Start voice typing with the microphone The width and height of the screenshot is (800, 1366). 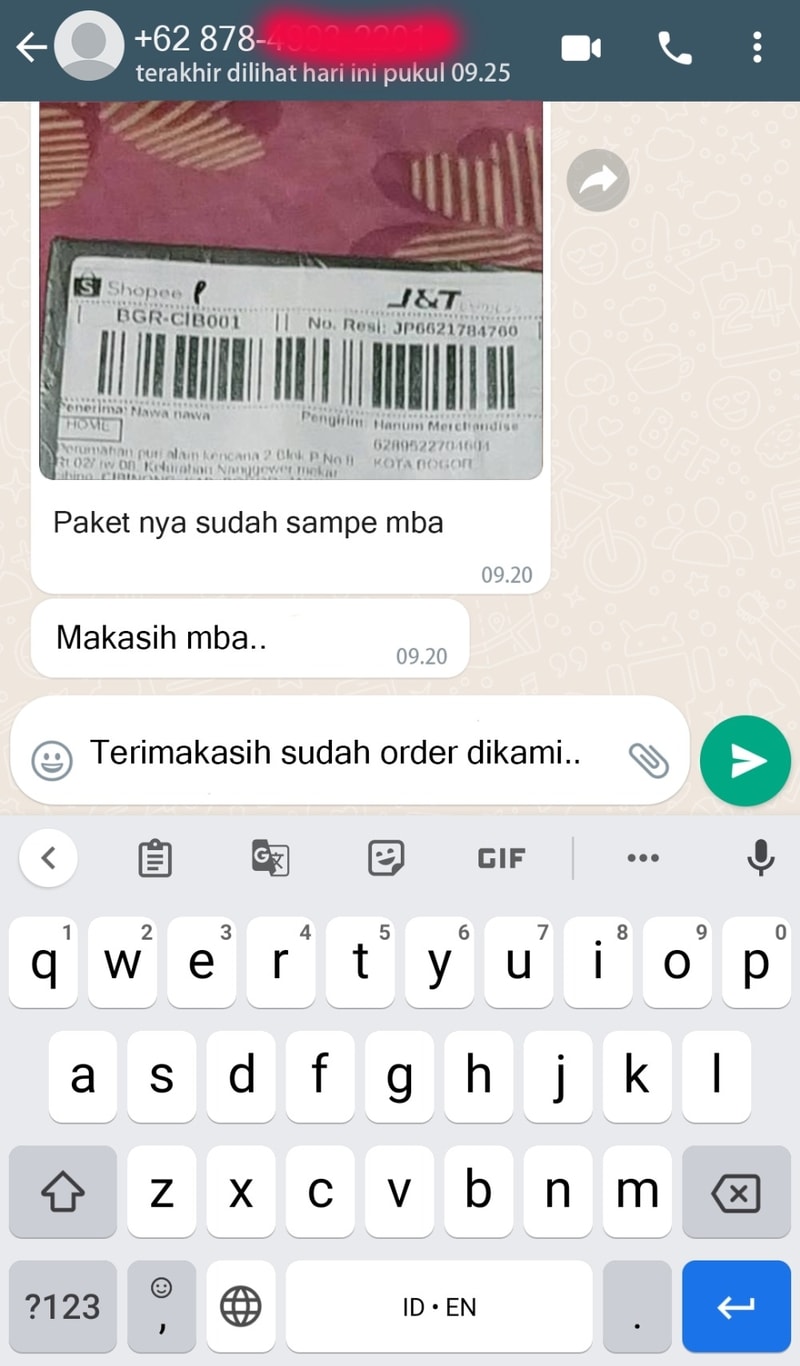pyautogui.click(x=760, y=858)
